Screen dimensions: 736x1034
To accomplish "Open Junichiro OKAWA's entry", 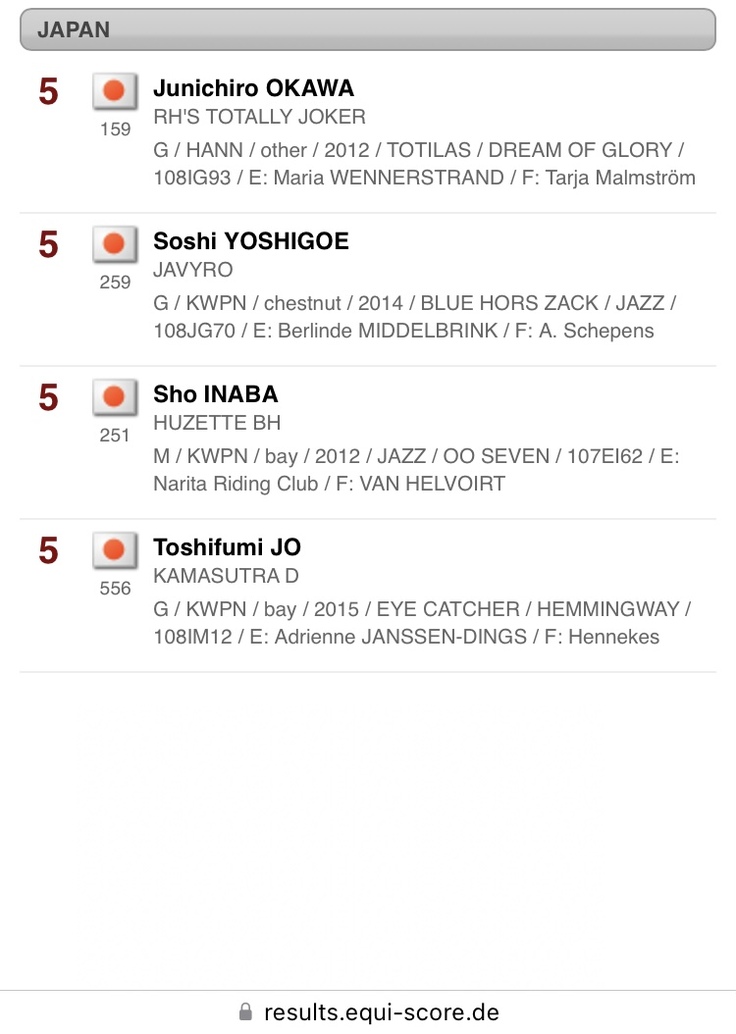I will [253, 89].
